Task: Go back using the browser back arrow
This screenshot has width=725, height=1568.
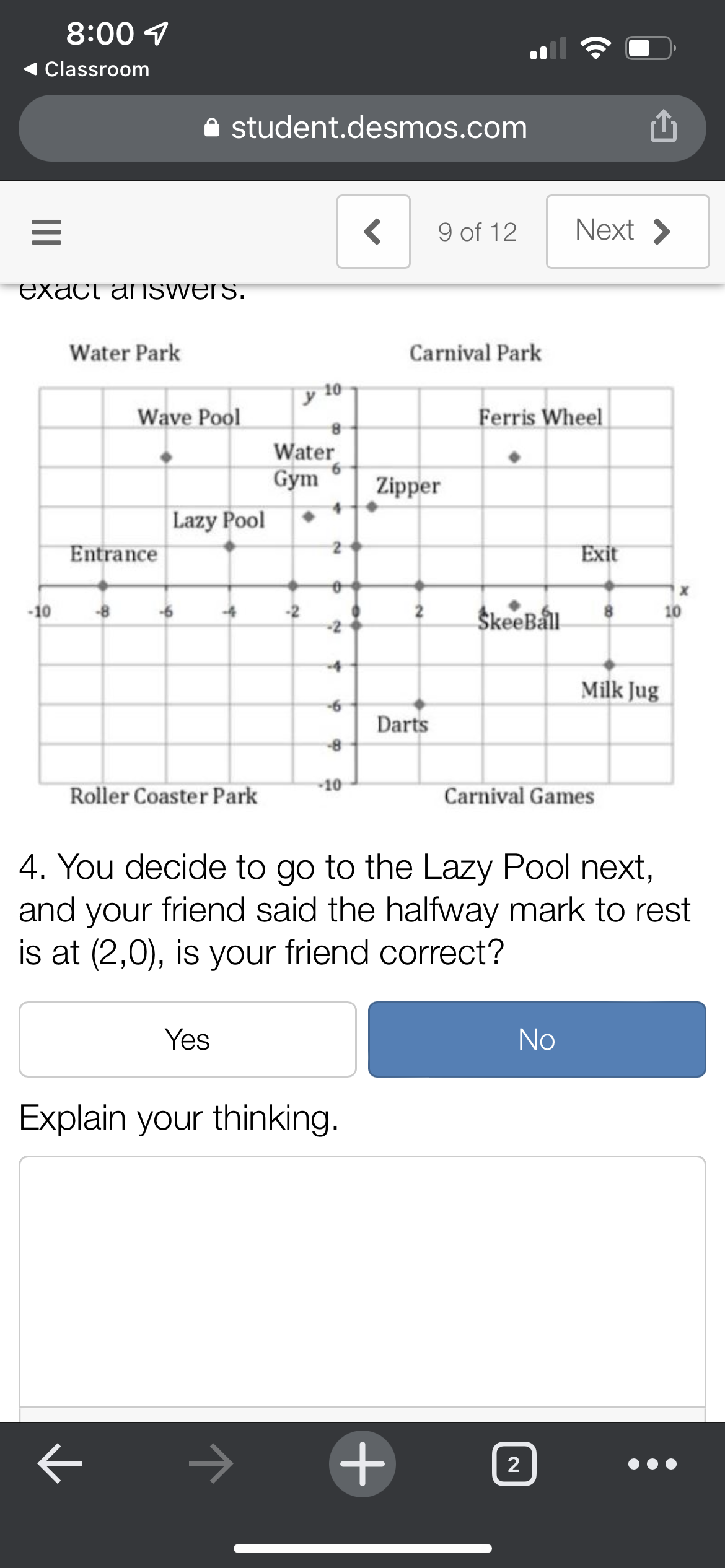Action: click(59, 1463)
